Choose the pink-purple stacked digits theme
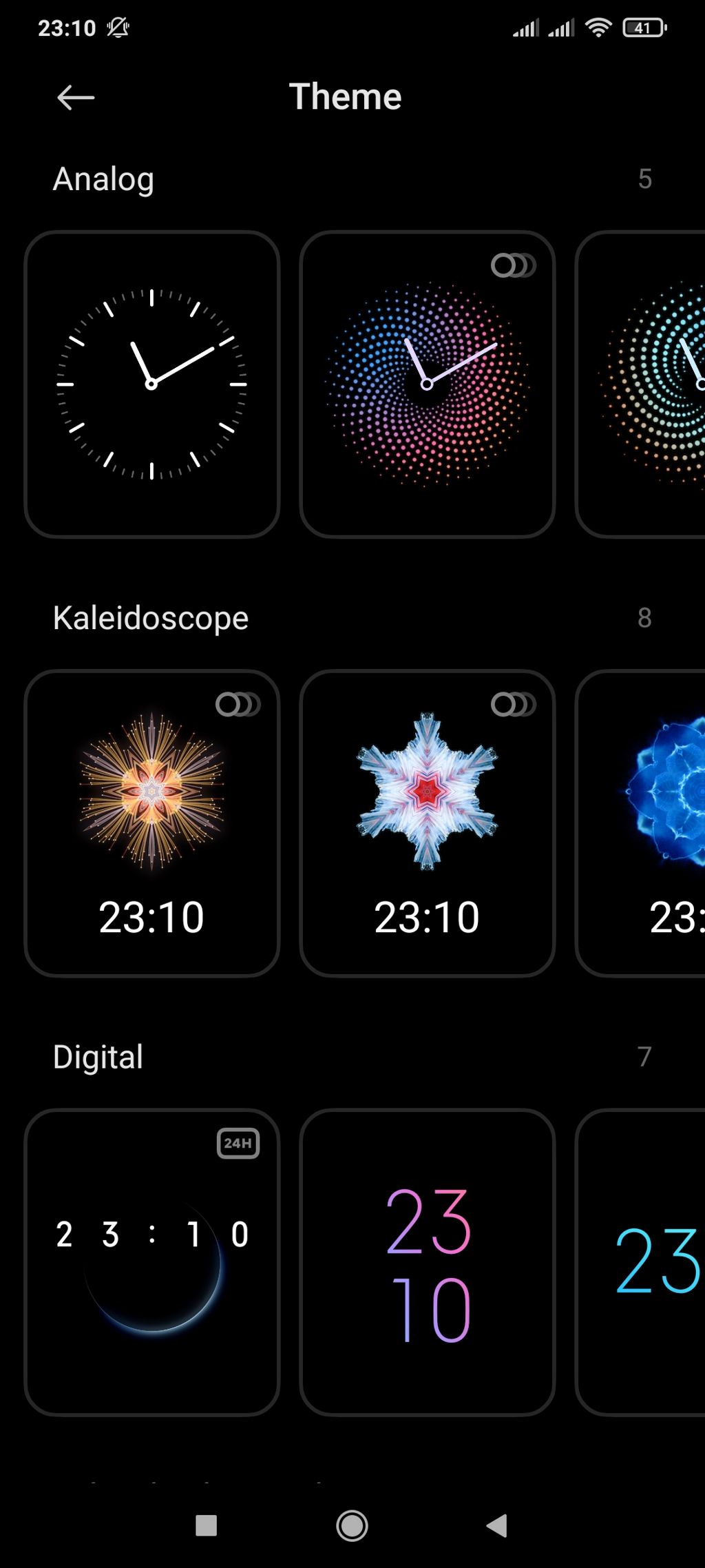Screen dimensions: 705x1568 click(427, 1261)
